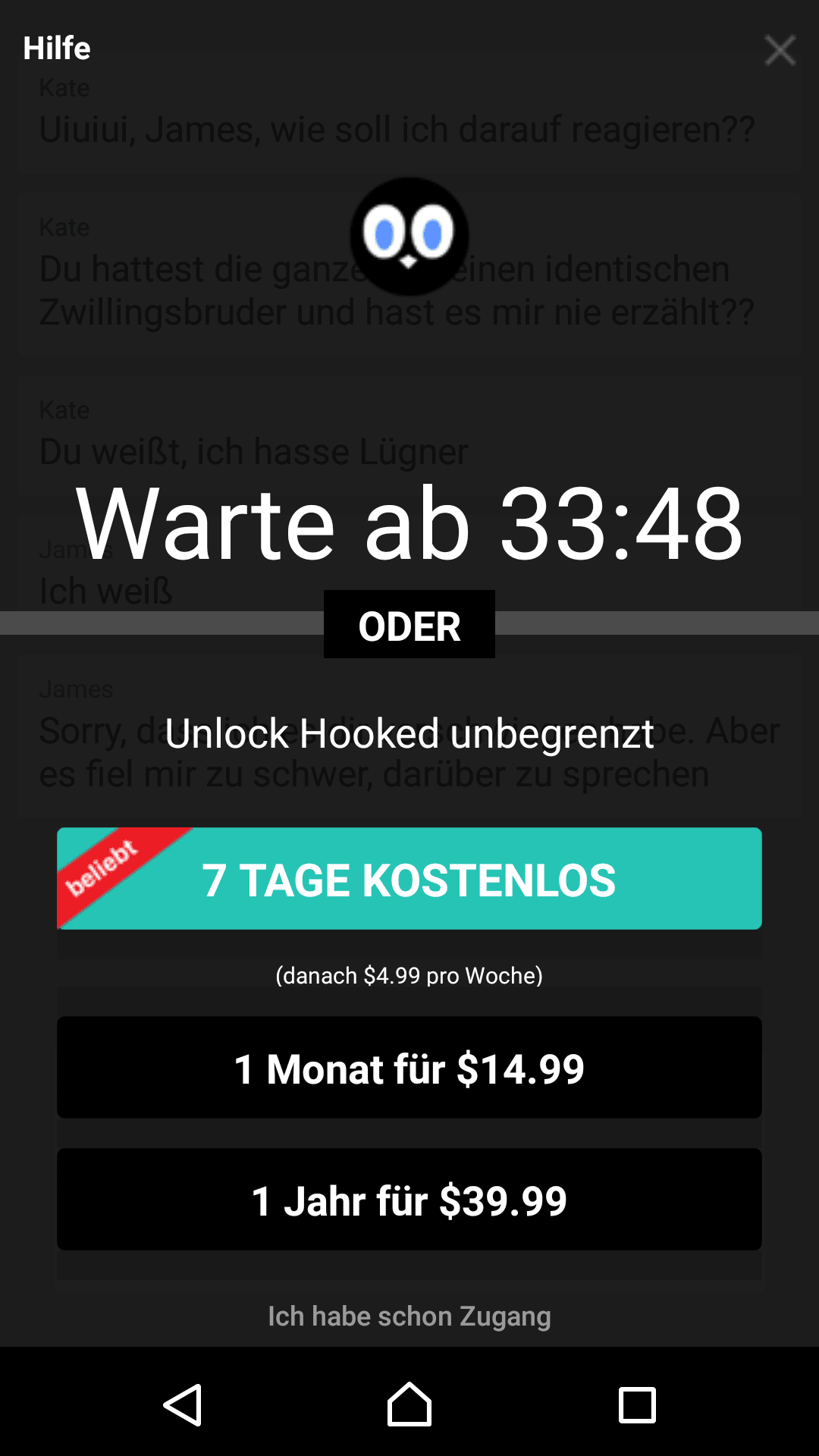Select 1 Jahr für $39.99
This screenshot has width=819, height=1456.
(409, 1200)
